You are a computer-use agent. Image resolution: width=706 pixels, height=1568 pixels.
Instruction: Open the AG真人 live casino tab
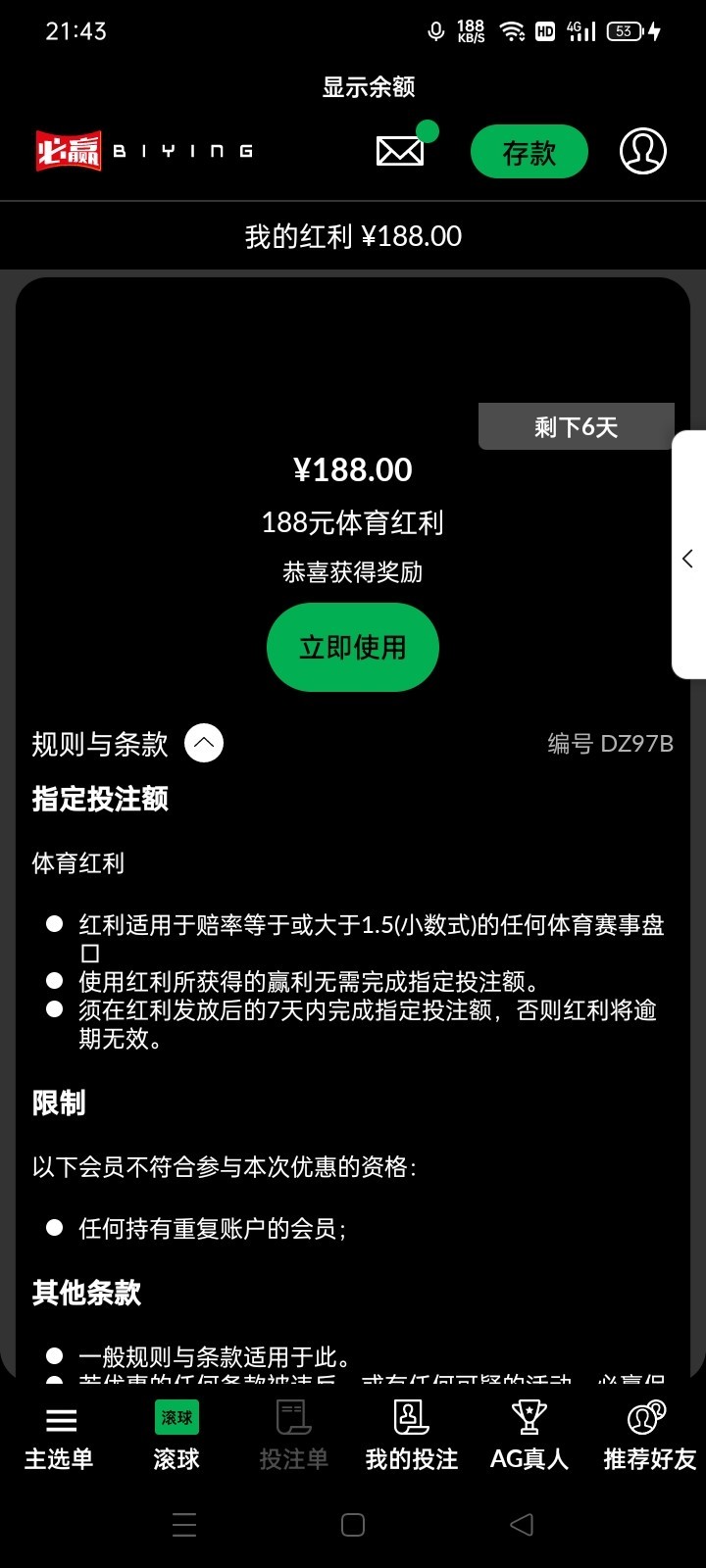click(529, 1435)
